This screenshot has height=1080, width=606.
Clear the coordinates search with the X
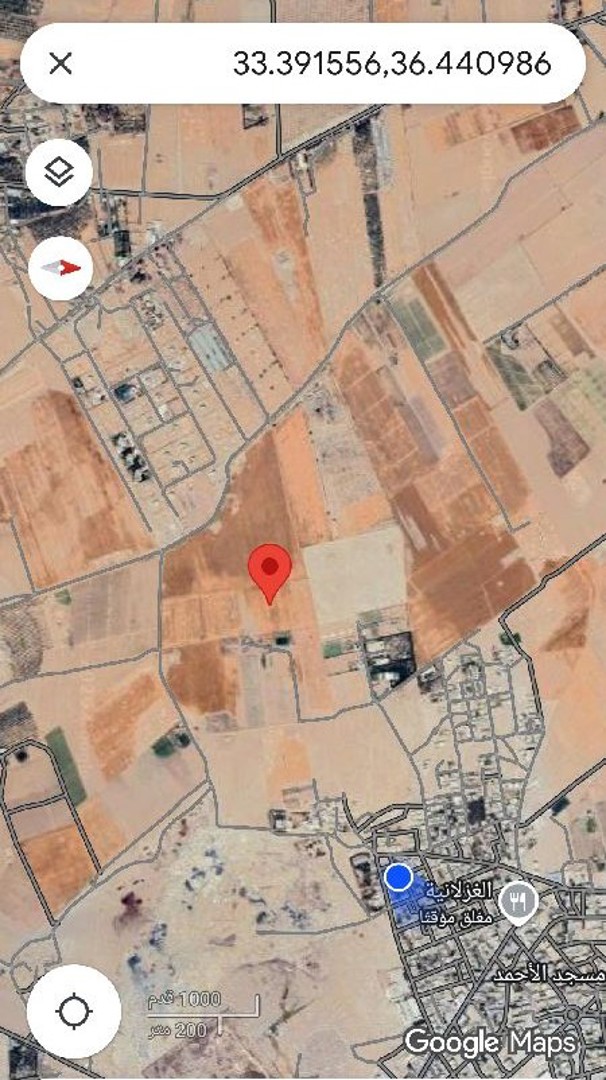pyautogui.click(x=61, y=64)
